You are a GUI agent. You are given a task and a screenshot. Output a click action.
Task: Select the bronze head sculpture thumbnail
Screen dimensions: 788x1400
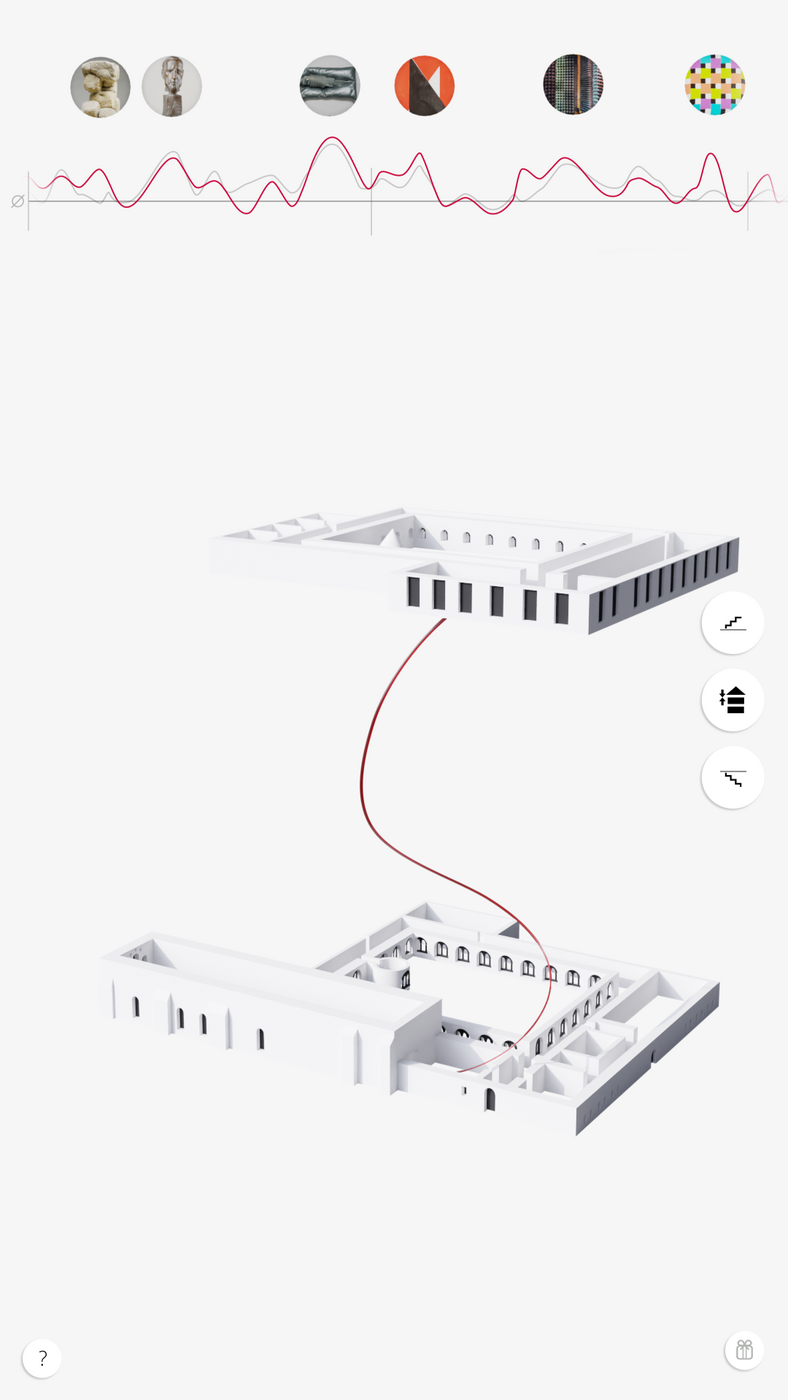coord(172,86)
